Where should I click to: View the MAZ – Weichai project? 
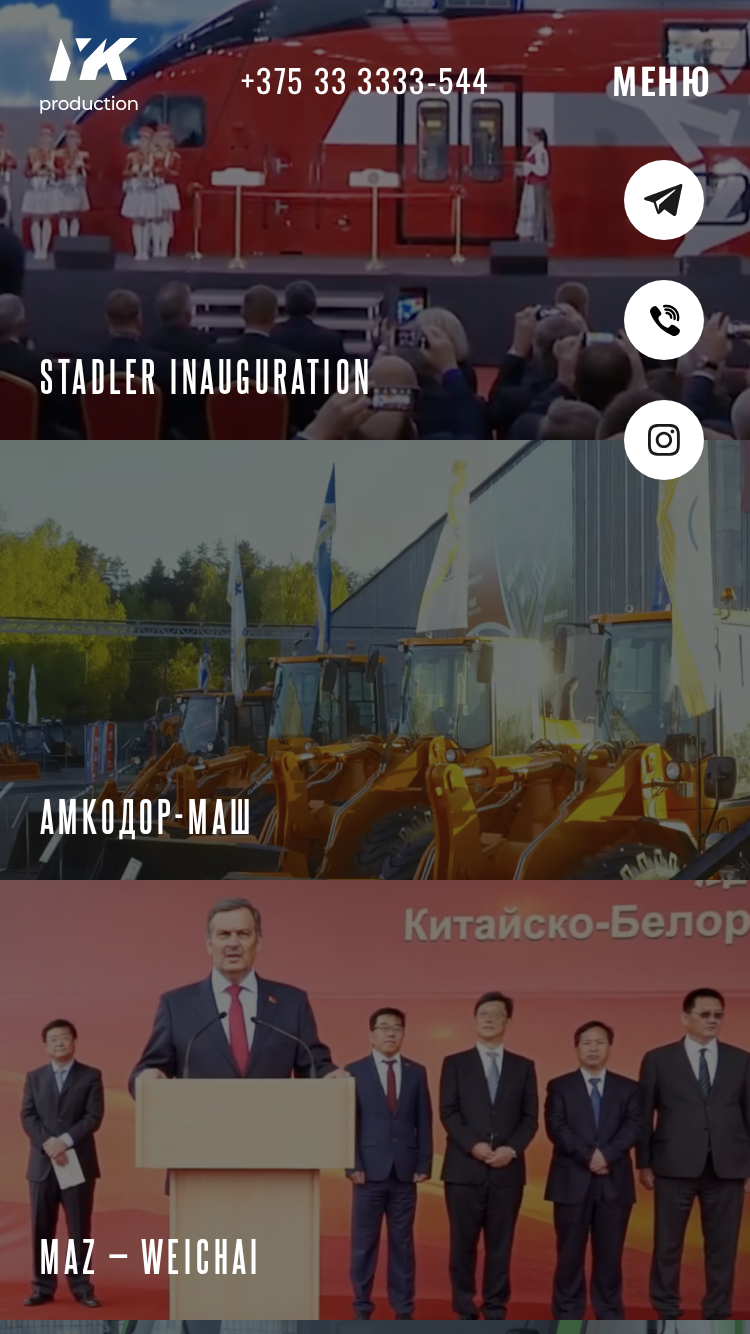(x=375, y=1100)
